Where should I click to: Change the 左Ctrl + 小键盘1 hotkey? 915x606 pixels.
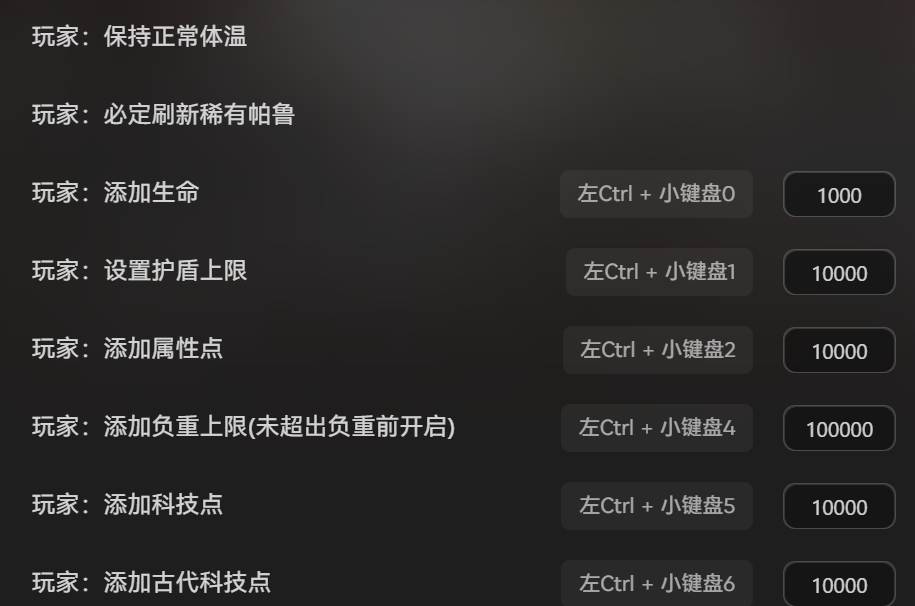point(659,272)
